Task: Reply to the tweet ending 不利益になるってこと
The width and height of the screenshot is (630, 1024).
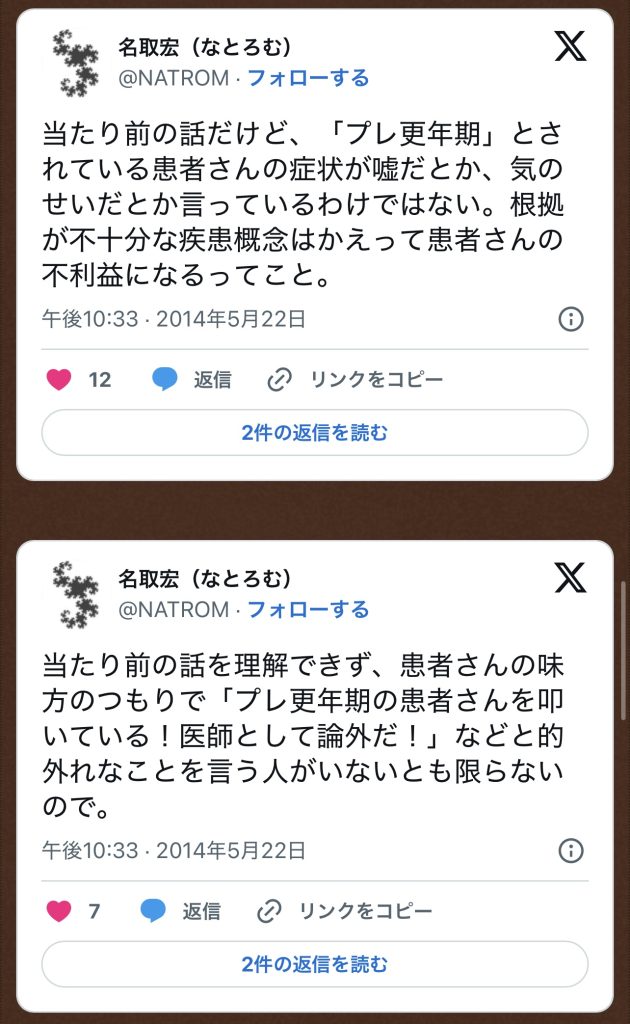Action: coord(191,380)
